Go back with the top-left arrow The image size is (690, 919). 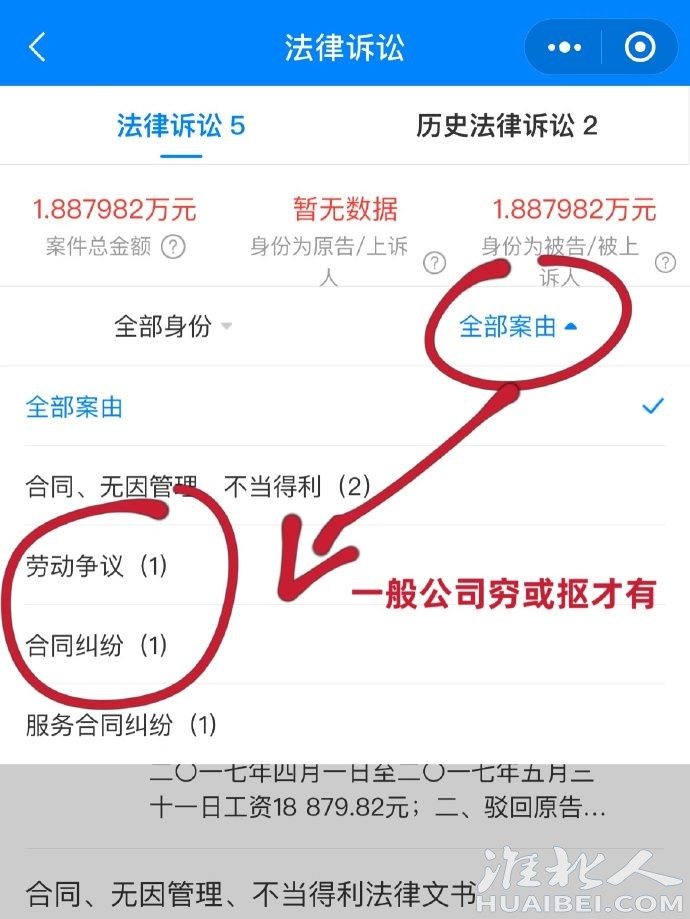(37, 47)
